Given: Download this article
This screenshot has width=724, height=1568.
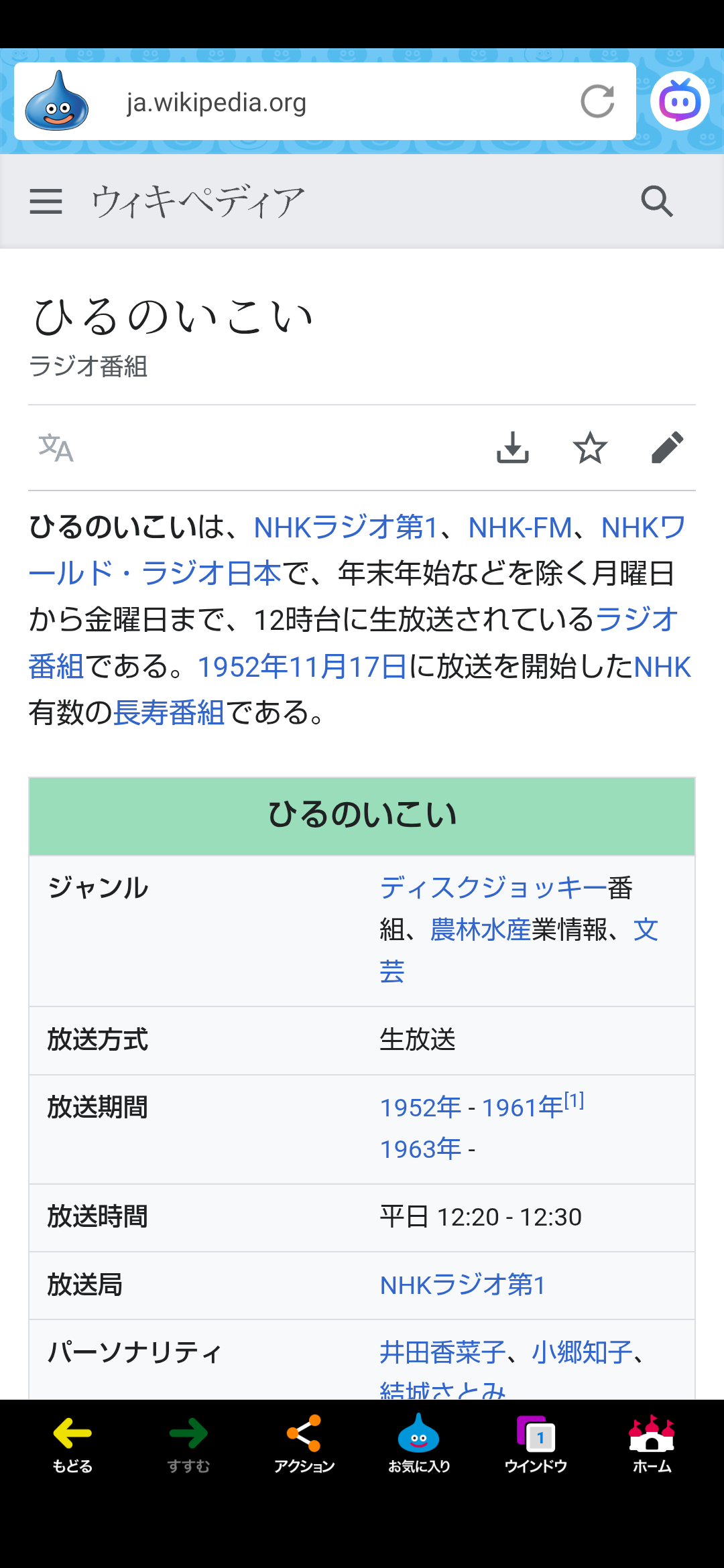Looking at the screenshot, I should pyautogui.click(x=513, y=448).
